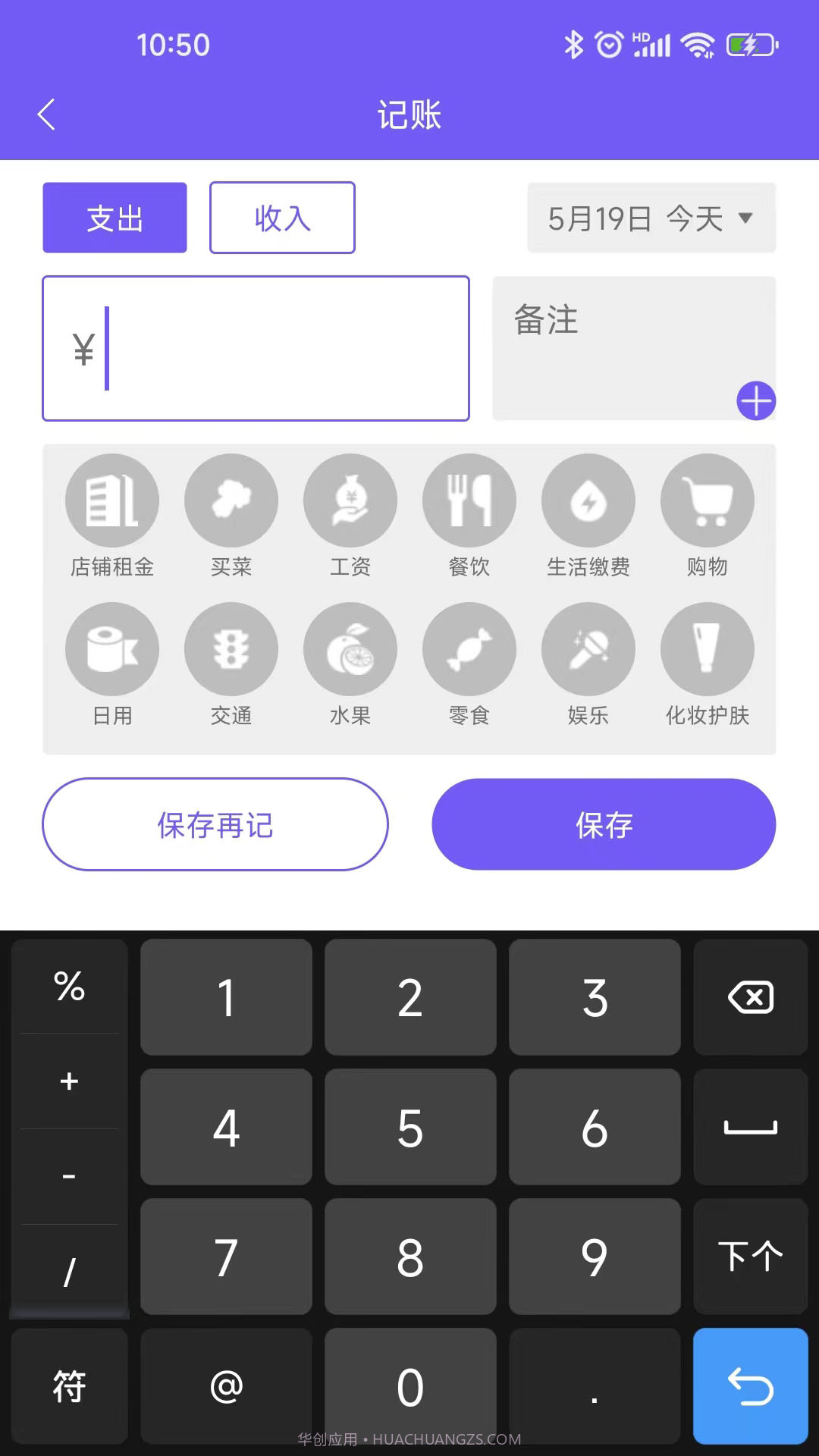Select the 店铺租金 category icon

pos(111,500)
